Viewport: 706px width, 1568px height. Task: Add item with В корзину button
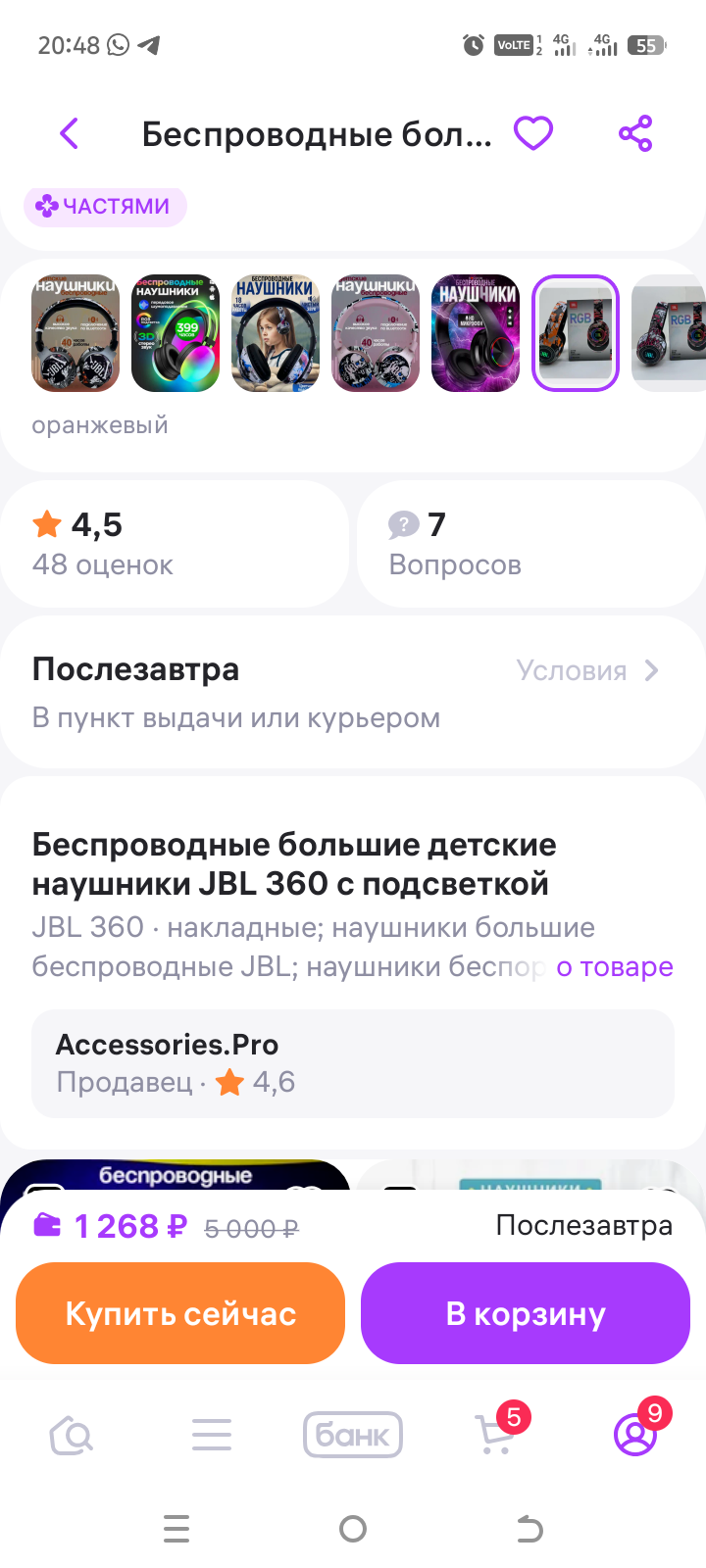[526, 1313]
